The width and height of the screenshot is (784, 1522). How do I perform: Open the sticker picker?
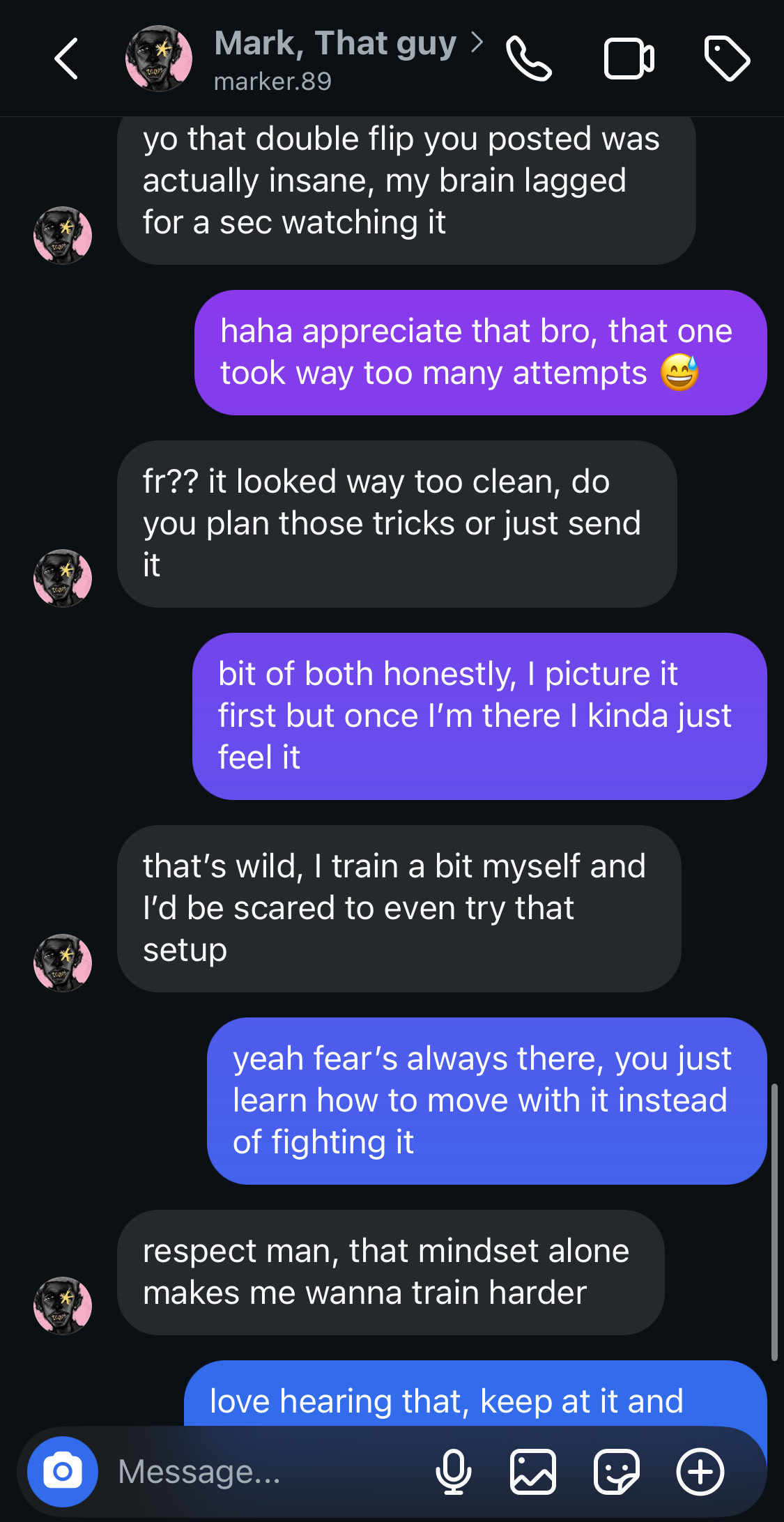(616, 1472)
